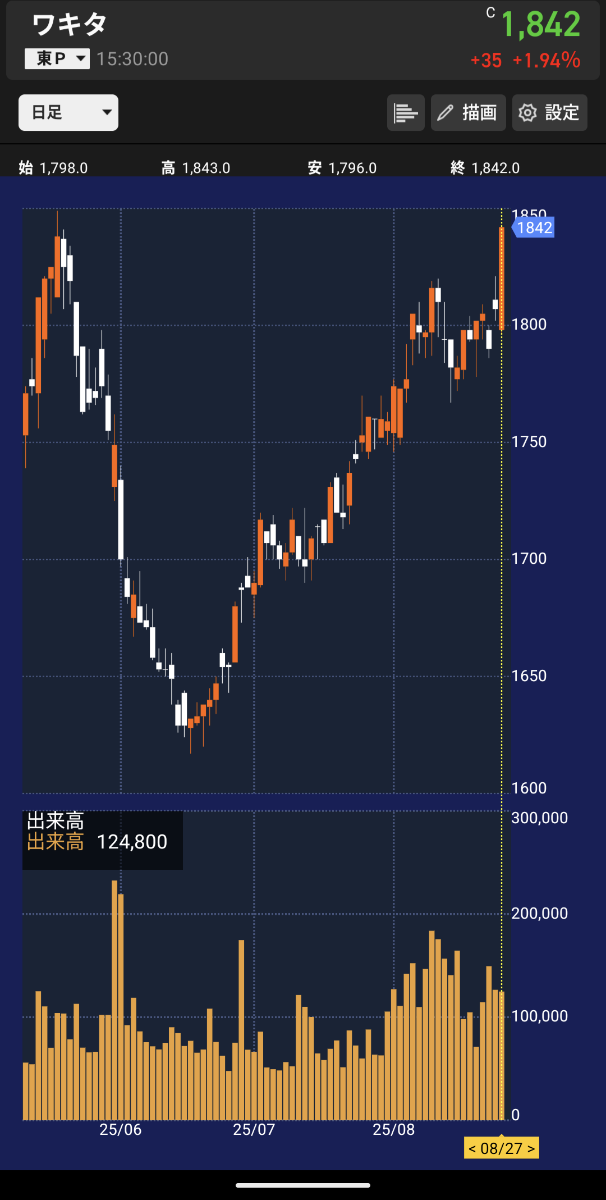Open the 東P market dropdown

click(57, 59)
